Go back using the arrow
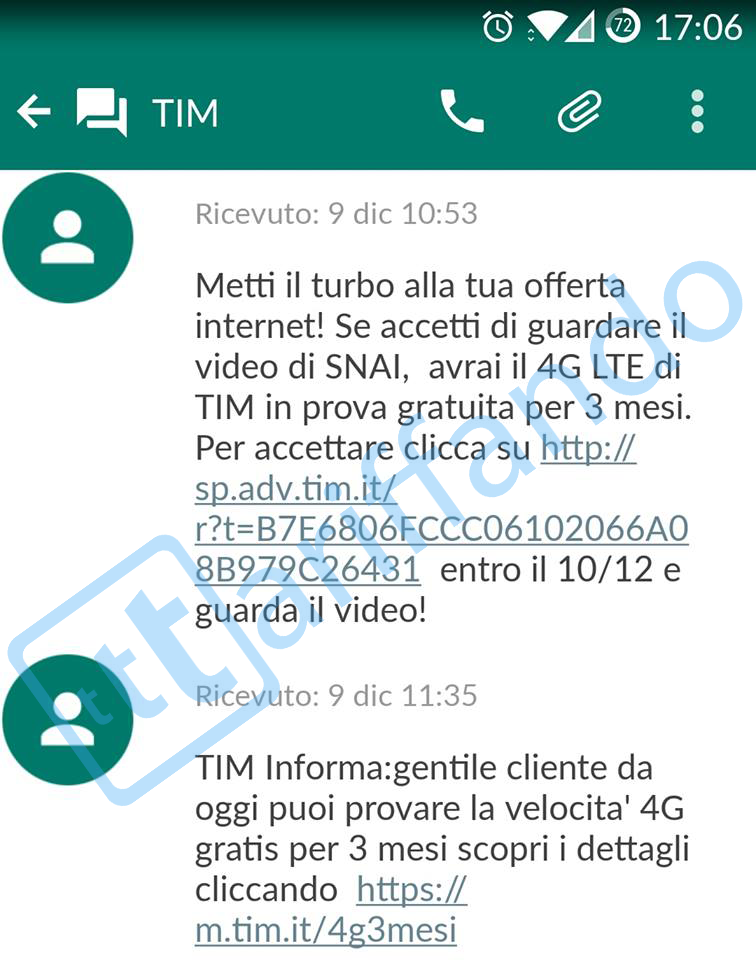756x960 pixels. [34, 112]
